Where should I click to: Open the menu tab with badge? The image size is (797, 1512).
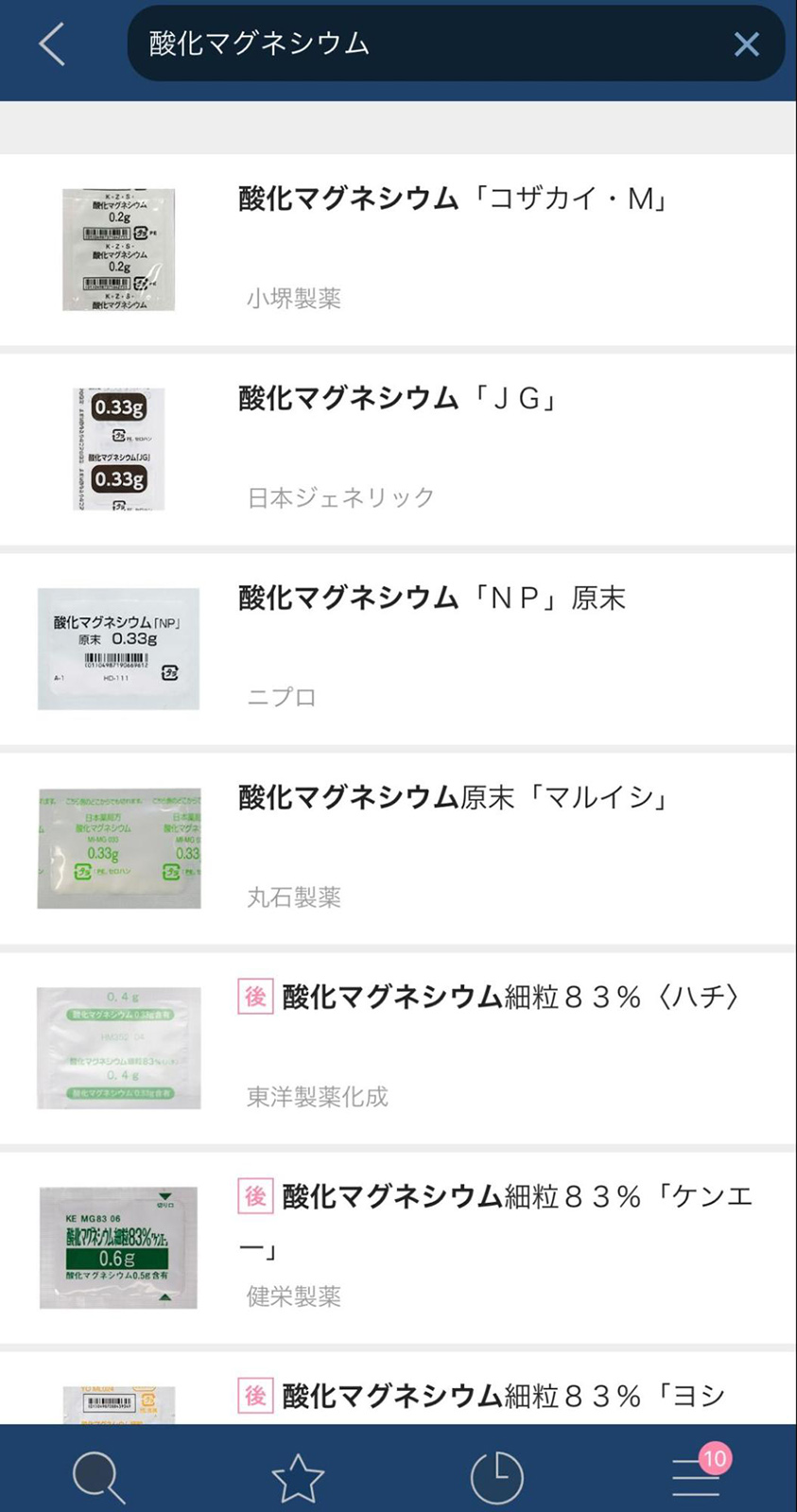(x=698, y=1473)
